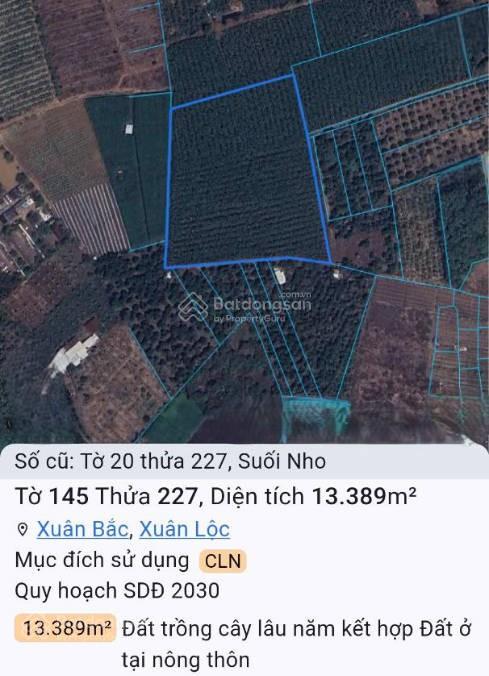This screenshot has width=489, height=676.
Task: Open the Xuân Bắc location link
Action: (82, 529)
